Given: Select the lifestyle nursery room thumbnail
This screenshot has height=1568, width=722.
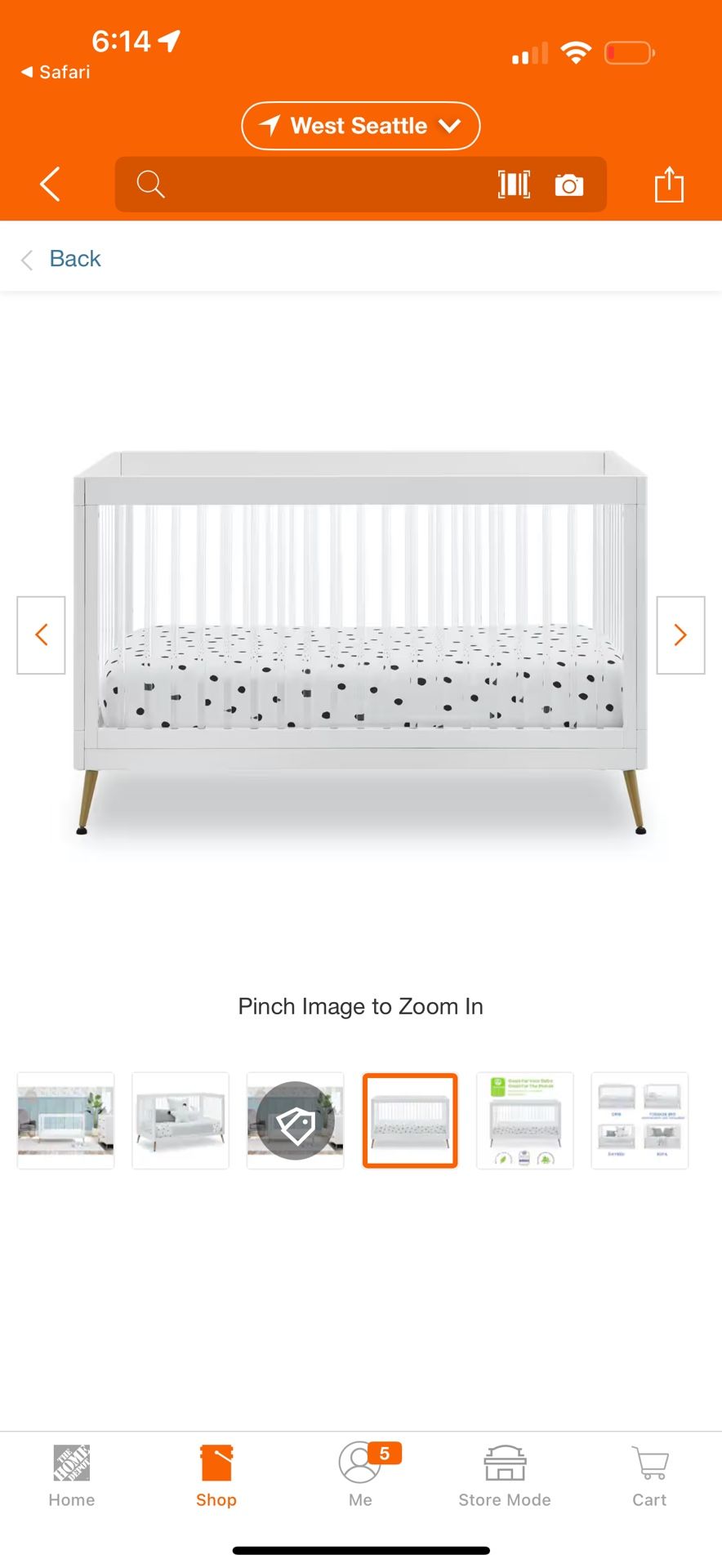Looking at the screenshot, I should point(65,1120).
